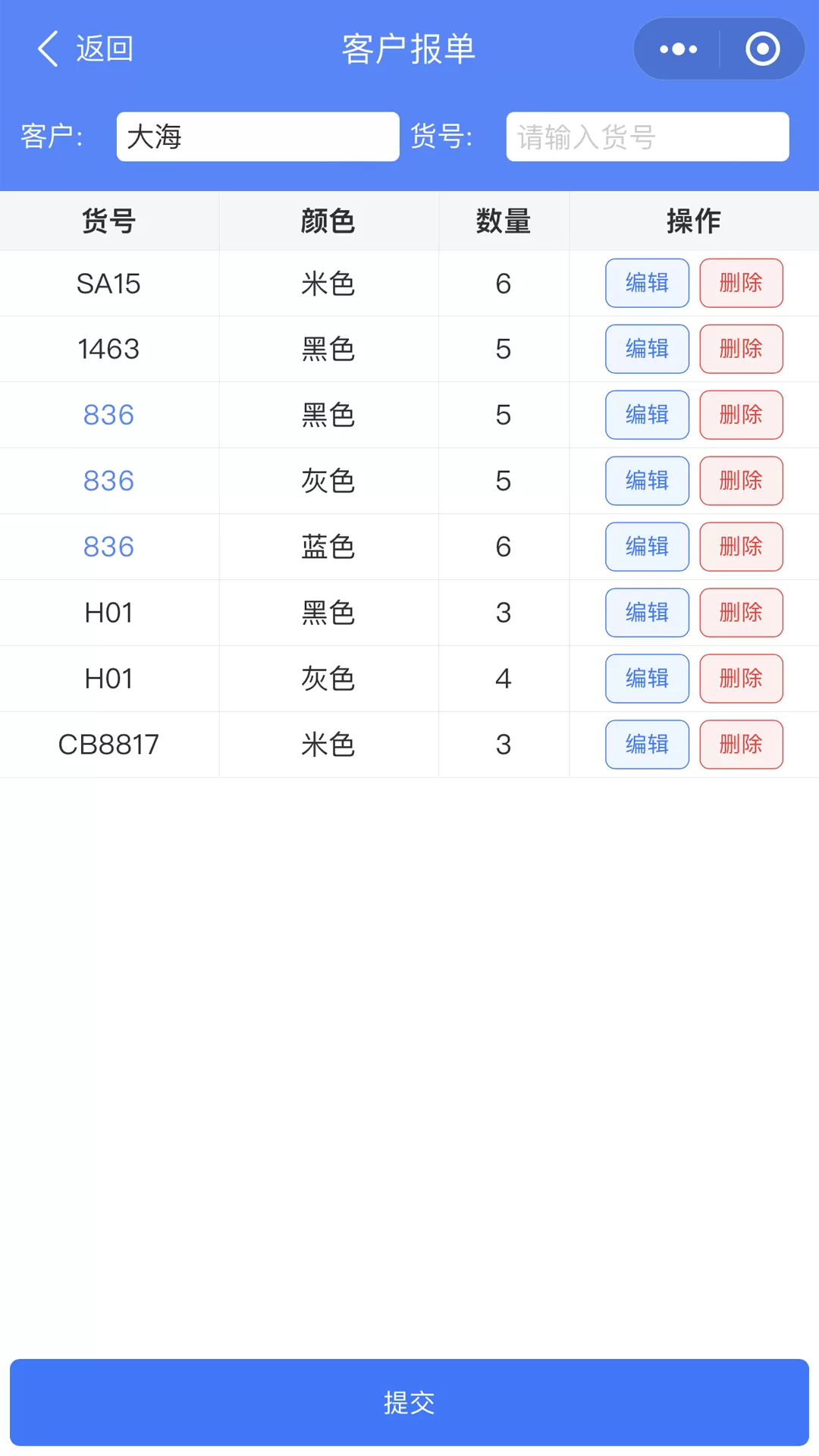This screenshot has height=1456, width=819.
Task: Go back with the 返回 button
Action: pos(85,49)
